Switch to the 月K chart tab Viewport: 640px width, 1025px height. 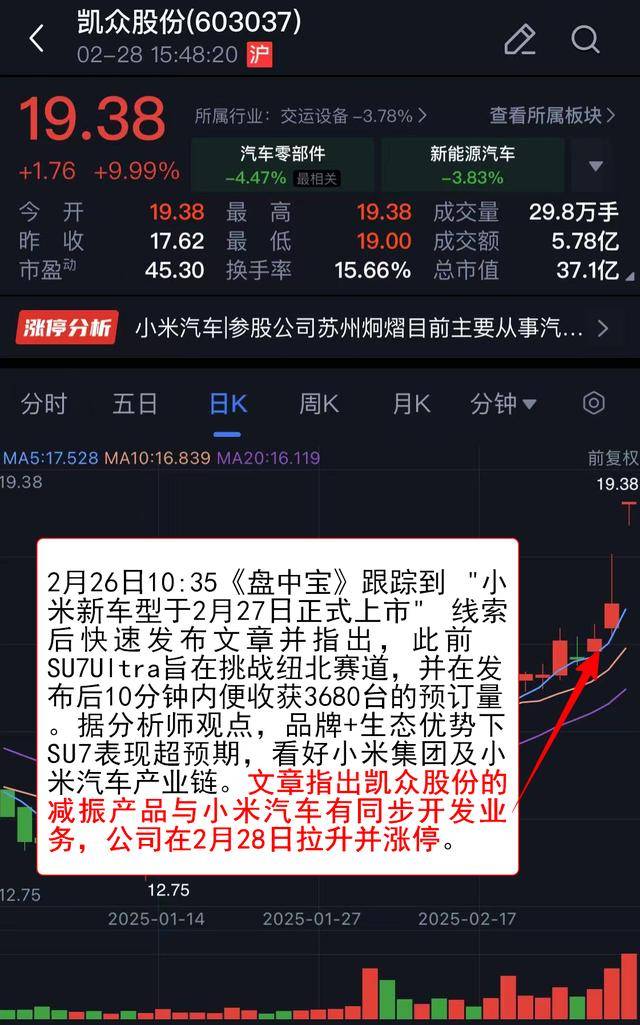pos(411,404)
